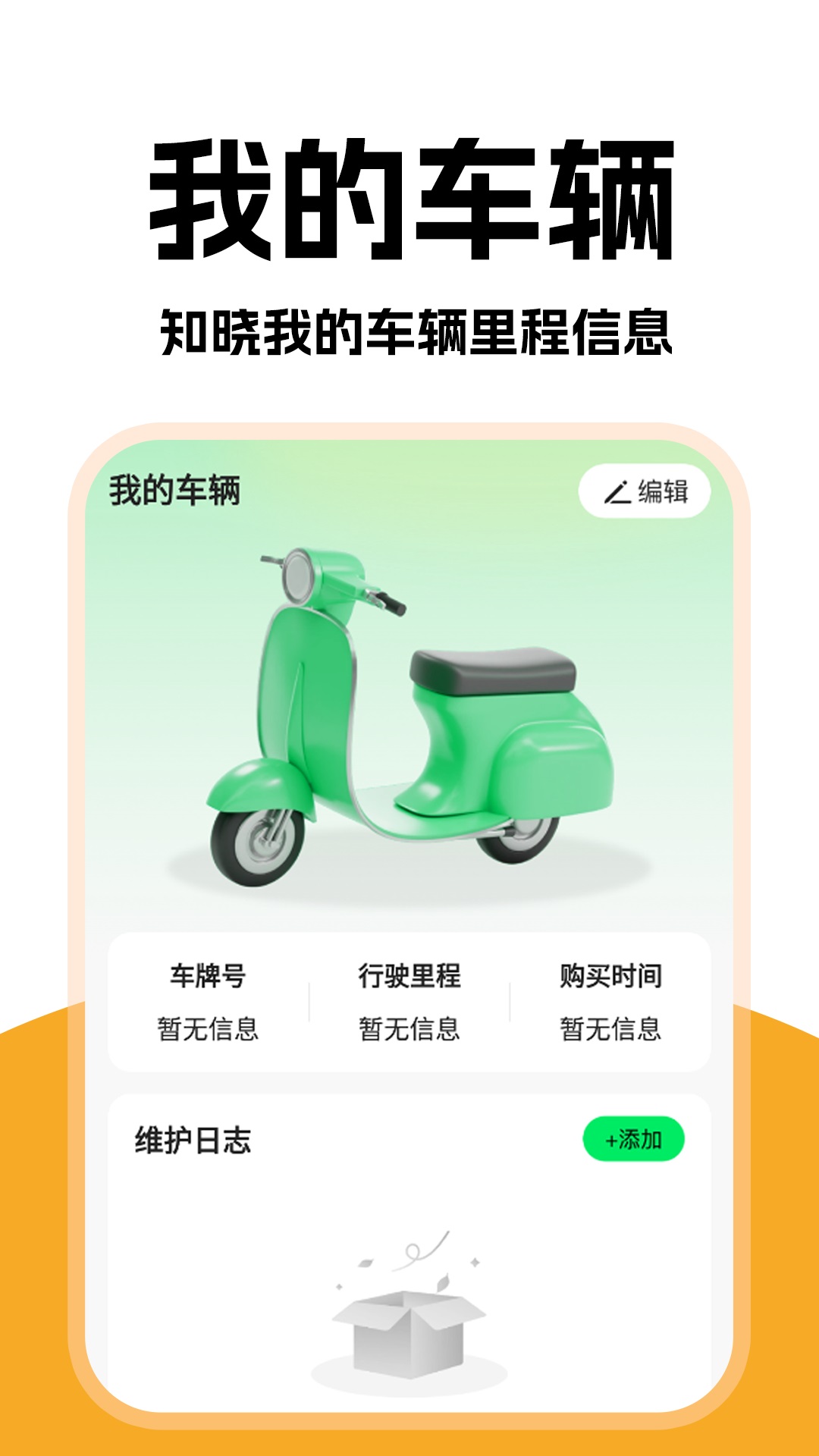This screenshot has width=819, height=1456.
Task: Click the 知晓我的车辆里程信息 subtitle
Action: tap(409, 328)
